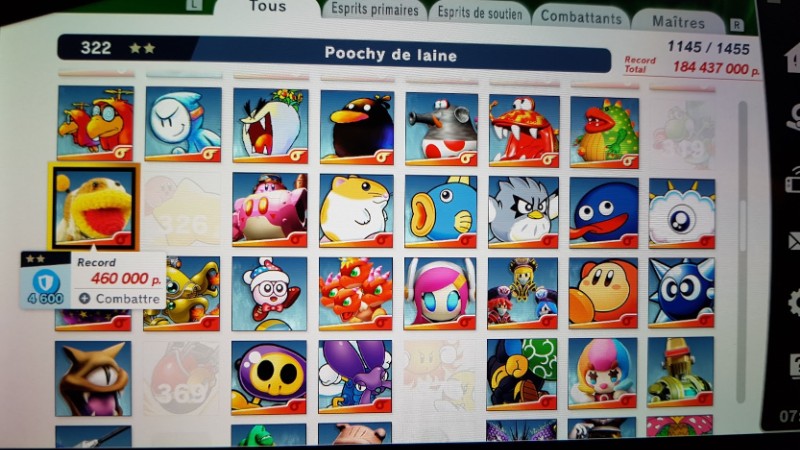Select the red Piranha Plant pot tile
This screenshot has width=800, height=450.
pyautogui.click(x=440, y=127)
